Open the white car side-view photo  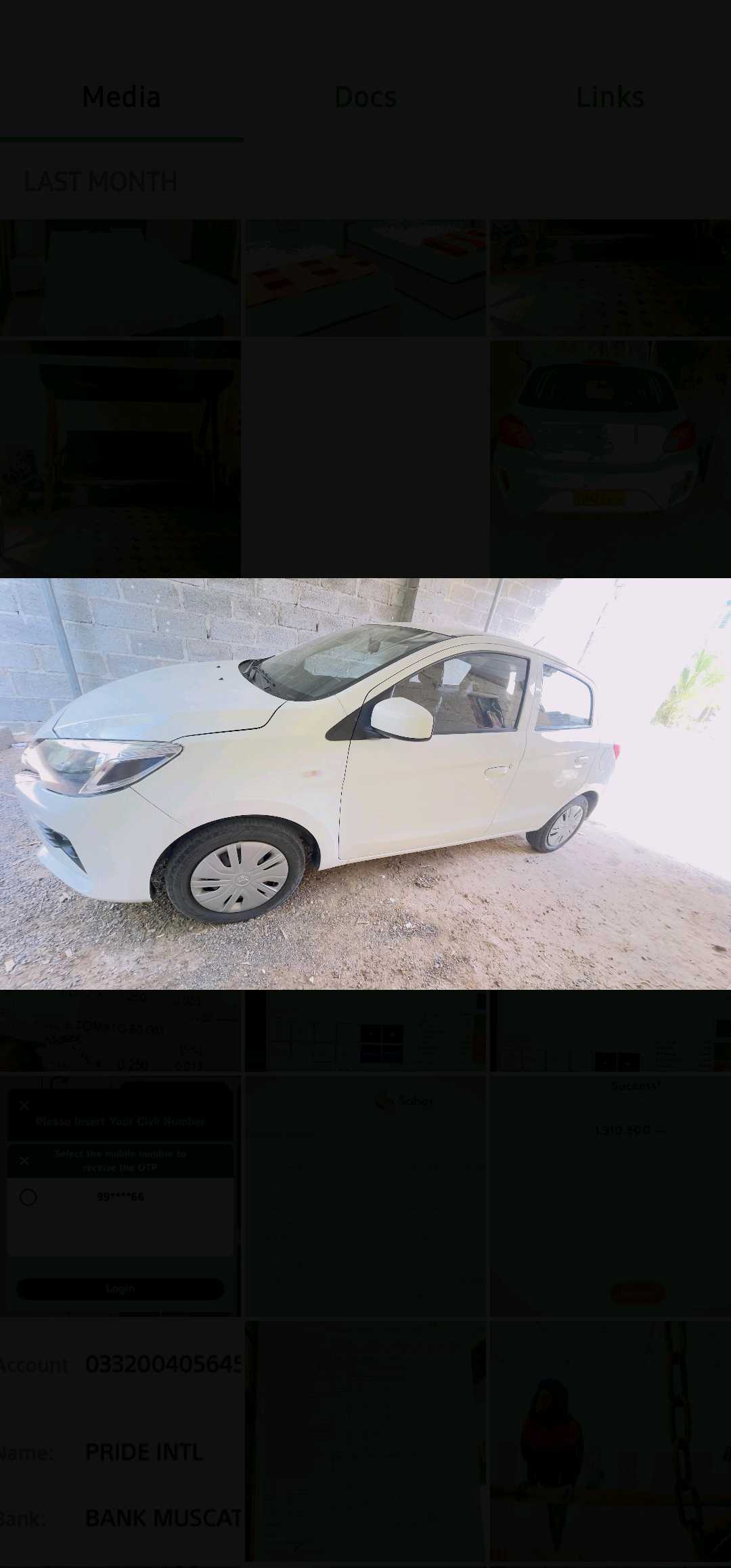pos(365,783)
